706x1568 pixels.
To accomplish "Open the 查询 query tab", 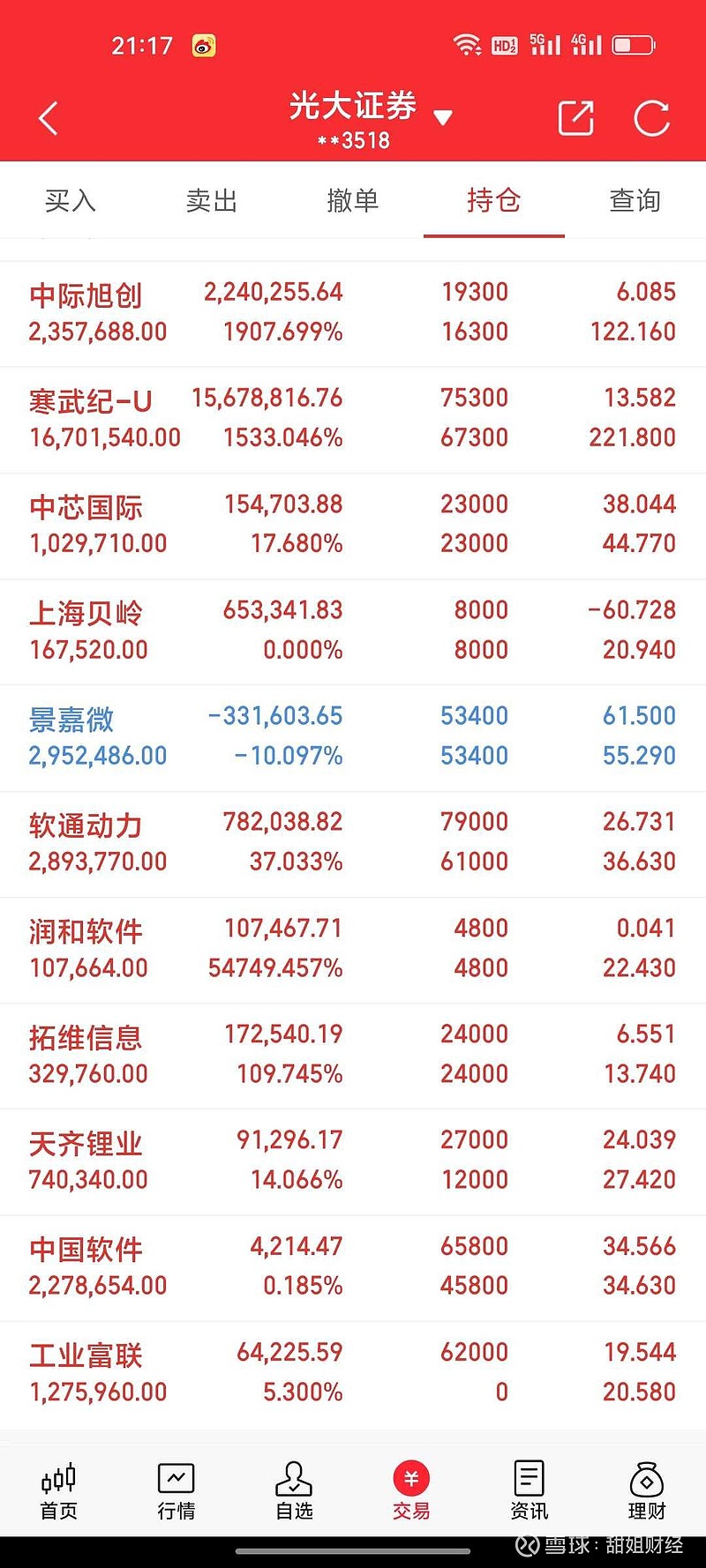I will pyautogui.click(x=634, y=201).
